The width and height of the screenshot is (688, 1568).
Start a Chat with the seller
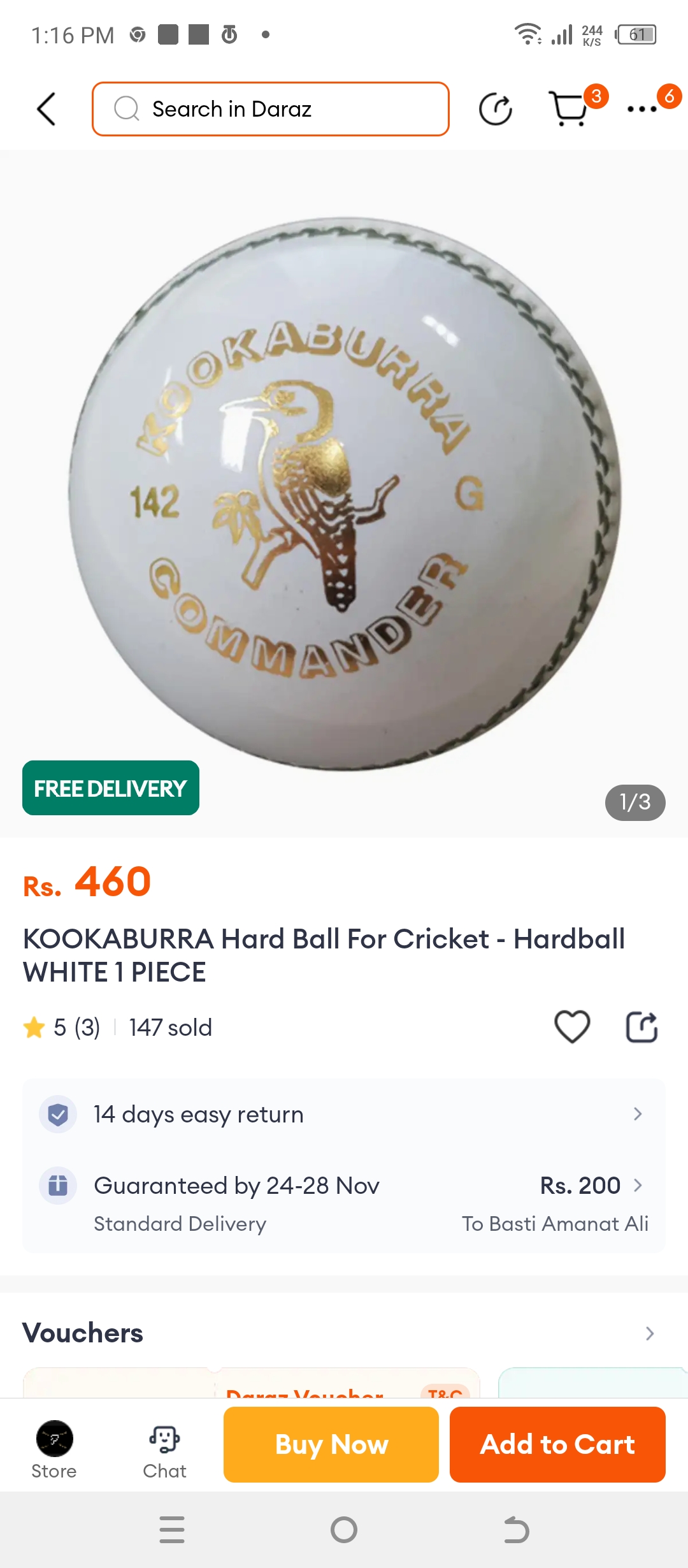(x=164, y=1449)
